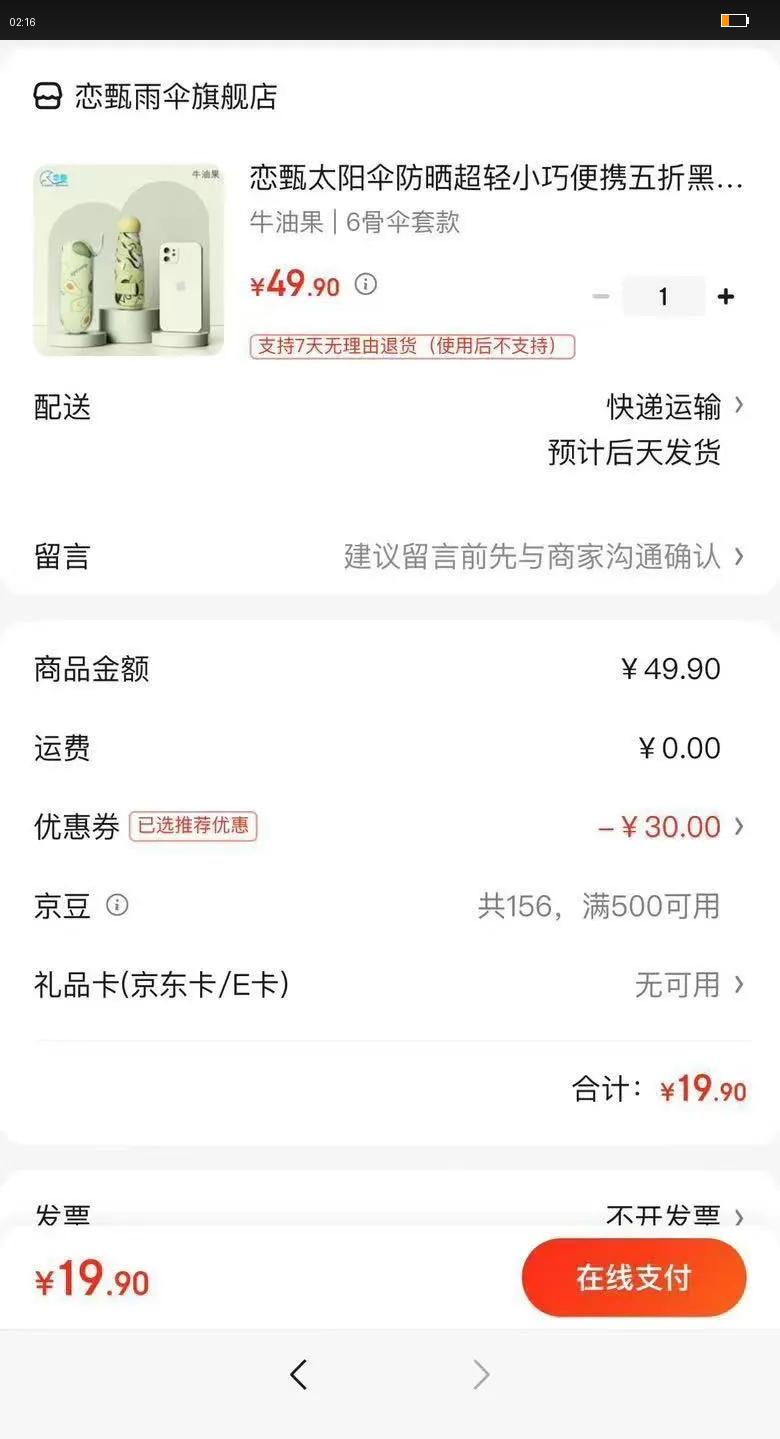The width and height of the screenshot is (780, 1439).
Task: Add a note in the 留言 row
Action: [390, 556]
